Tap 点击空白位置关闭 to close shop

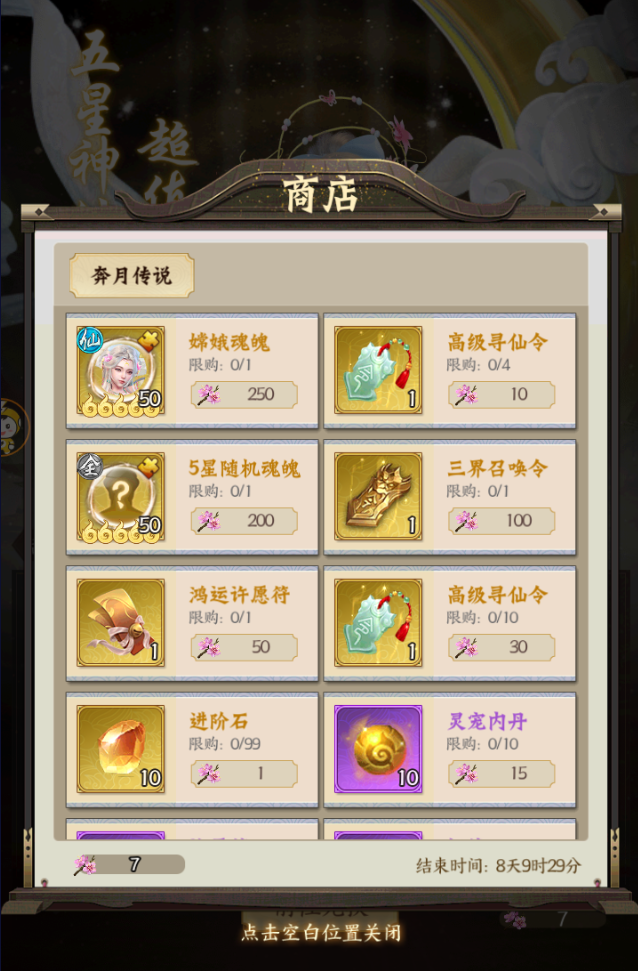click(320, 932)
